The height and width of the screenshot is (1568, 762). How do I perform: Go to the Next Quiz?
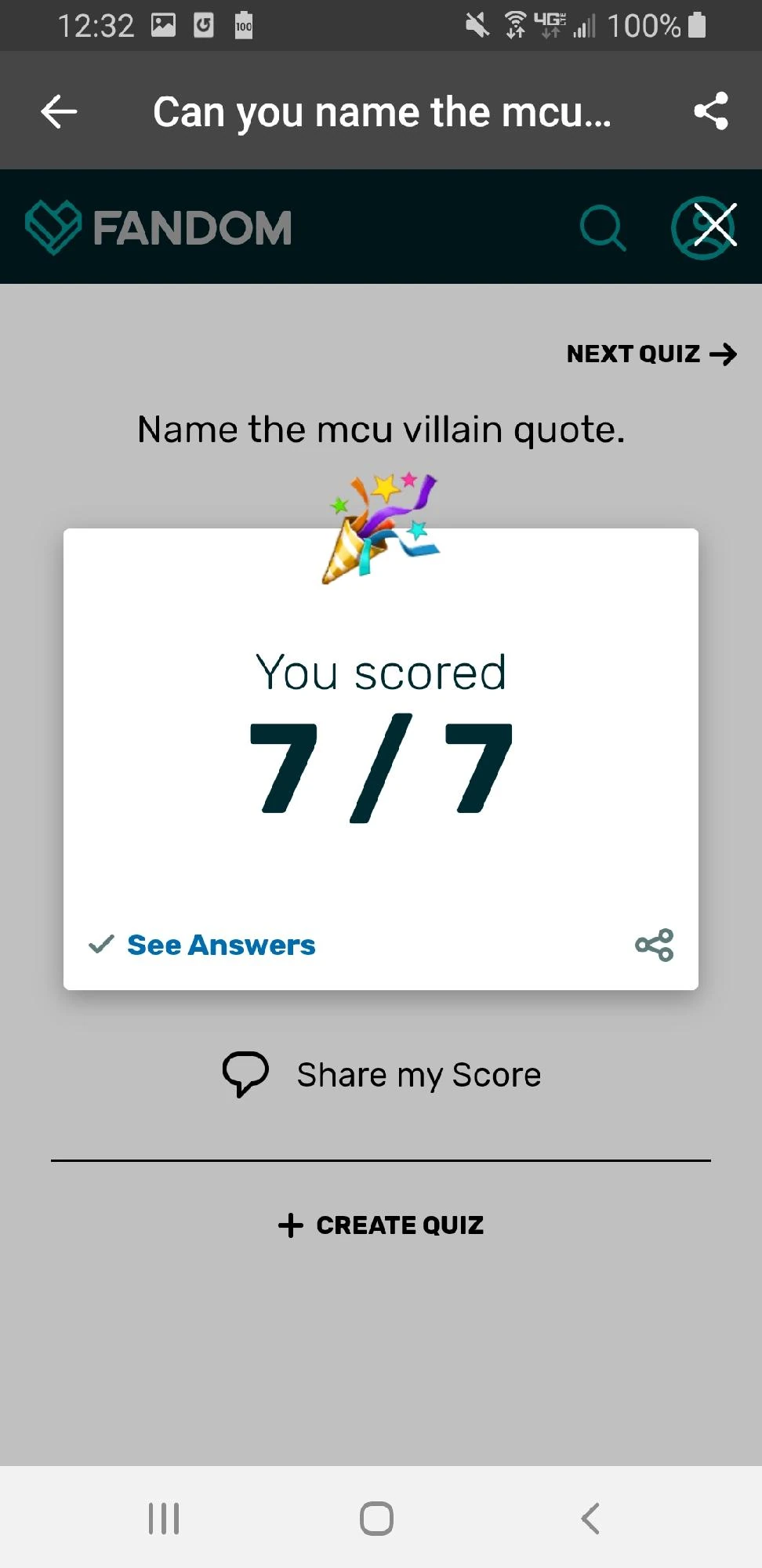[651, 354]
